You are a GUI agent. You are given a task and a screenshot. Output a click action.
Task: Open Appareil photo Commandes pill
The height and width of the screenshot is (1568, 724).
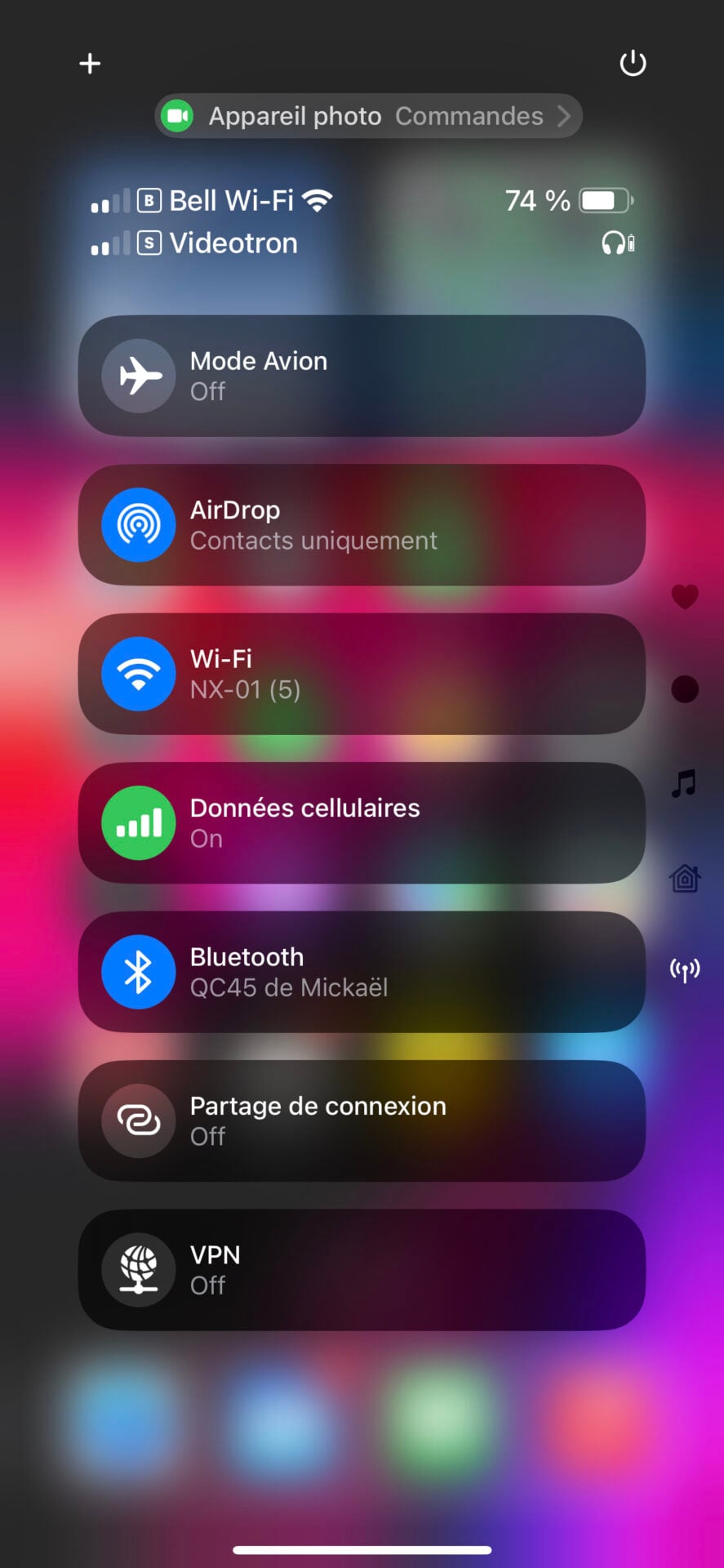click(x=368, y=116)
